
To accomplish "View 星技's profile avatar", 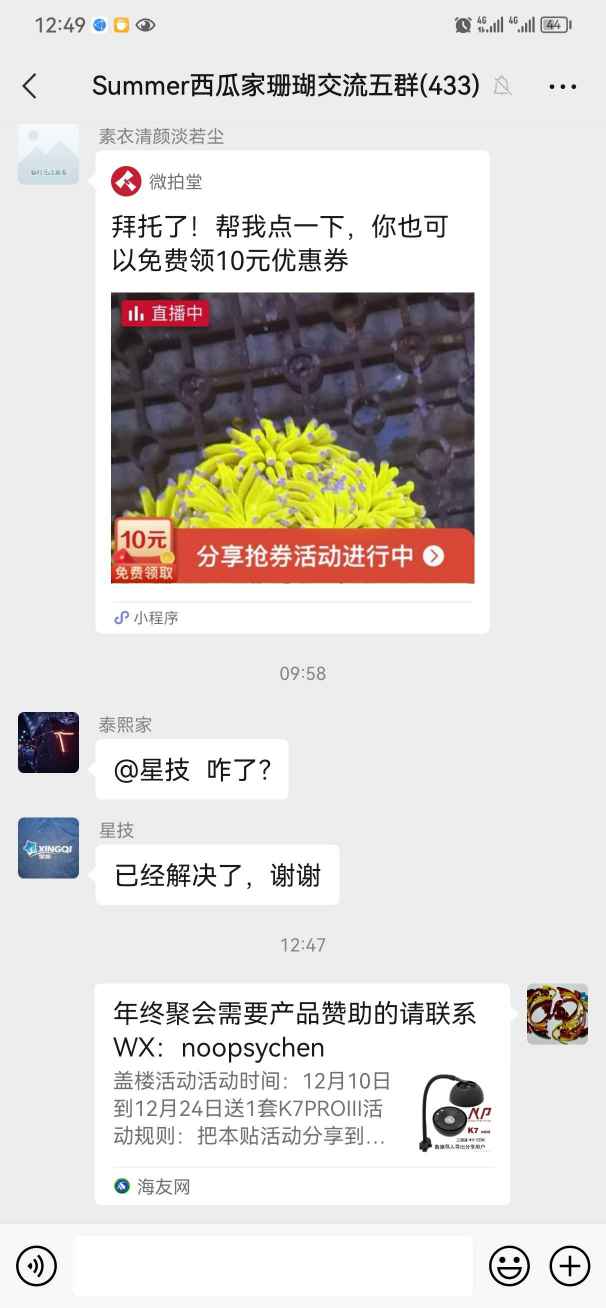I will tap(48, 848).
